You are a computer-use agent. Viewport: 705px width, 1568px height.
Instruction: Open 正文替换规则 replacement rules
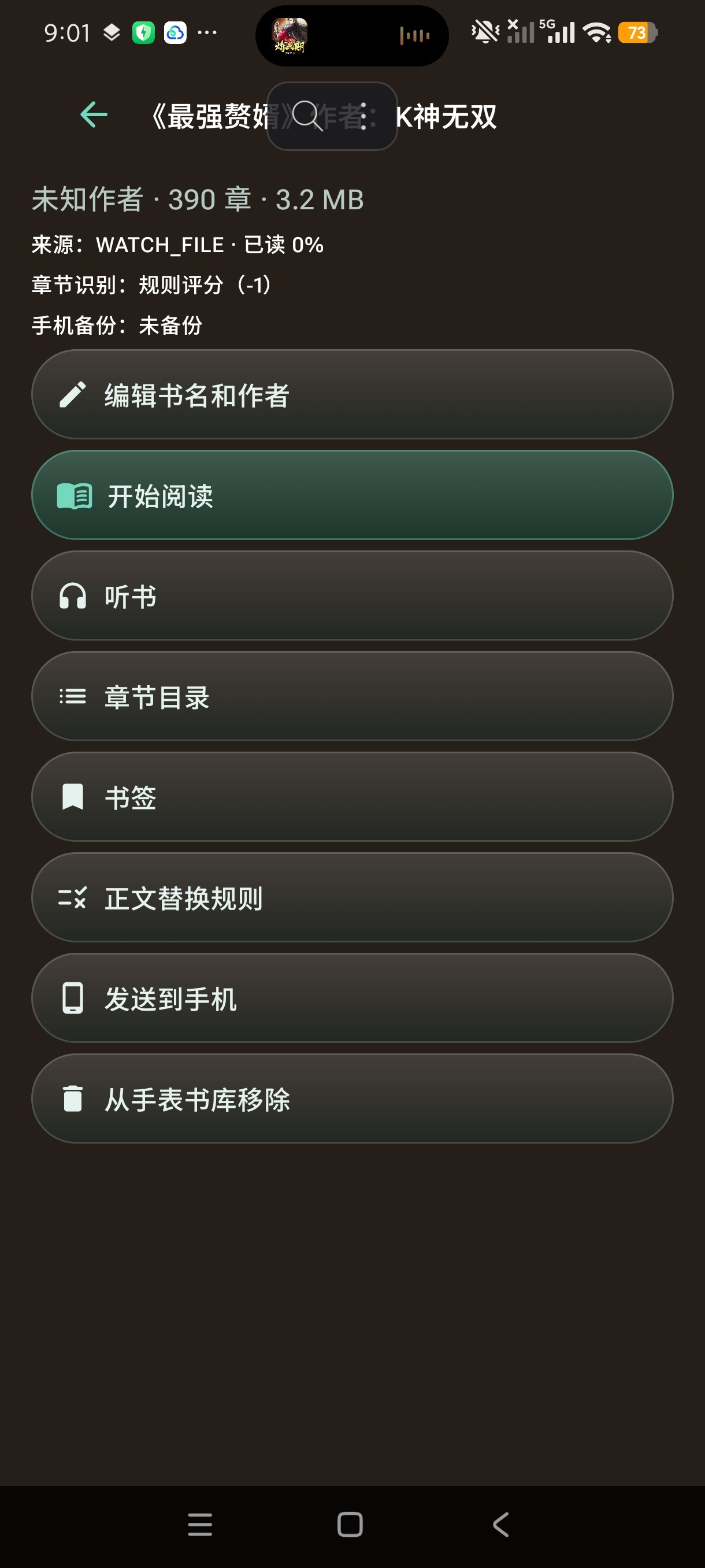352,898
